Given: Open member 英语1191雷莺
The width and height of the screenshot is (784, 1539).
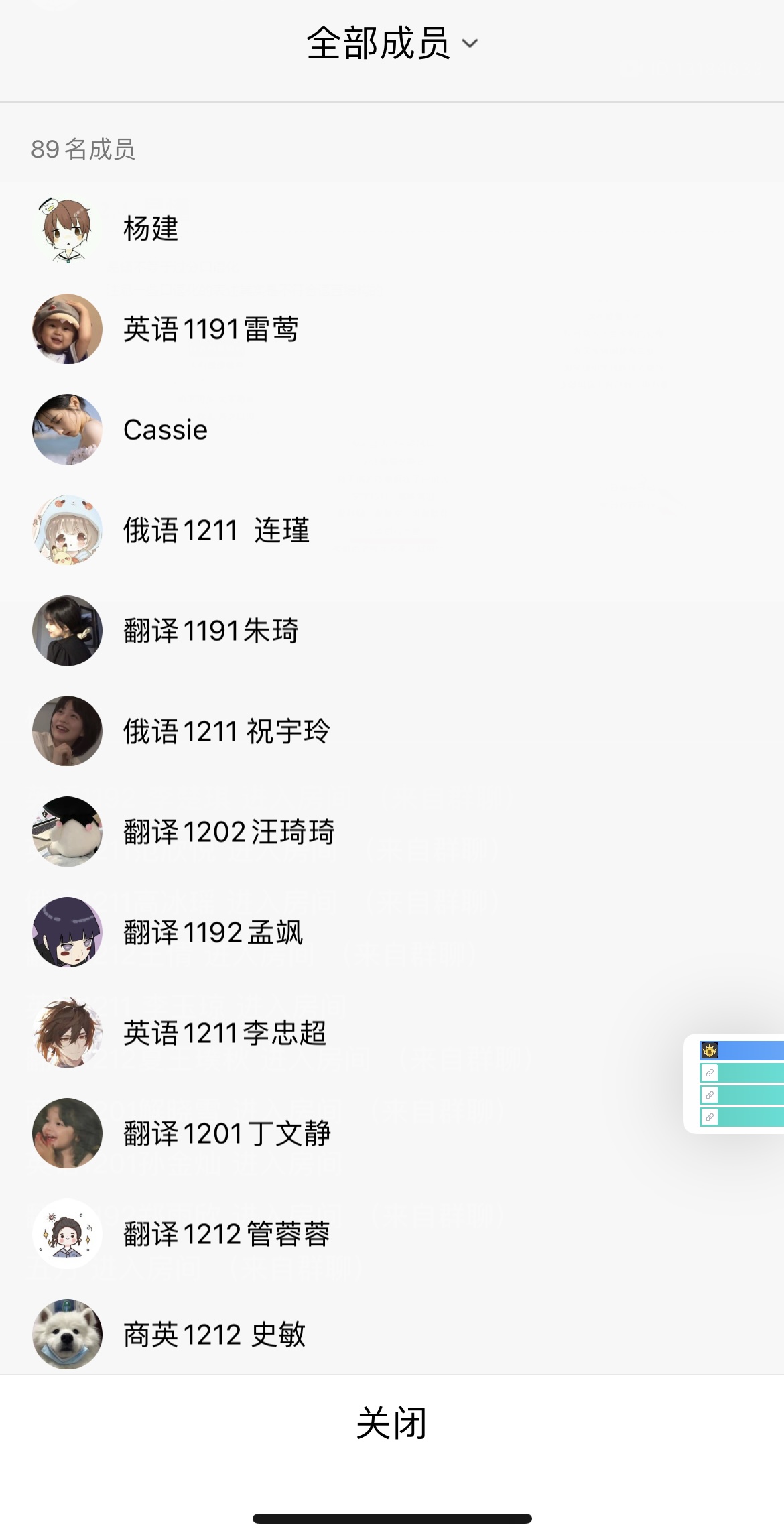Looking at the screenshot, I should [210, 329].
